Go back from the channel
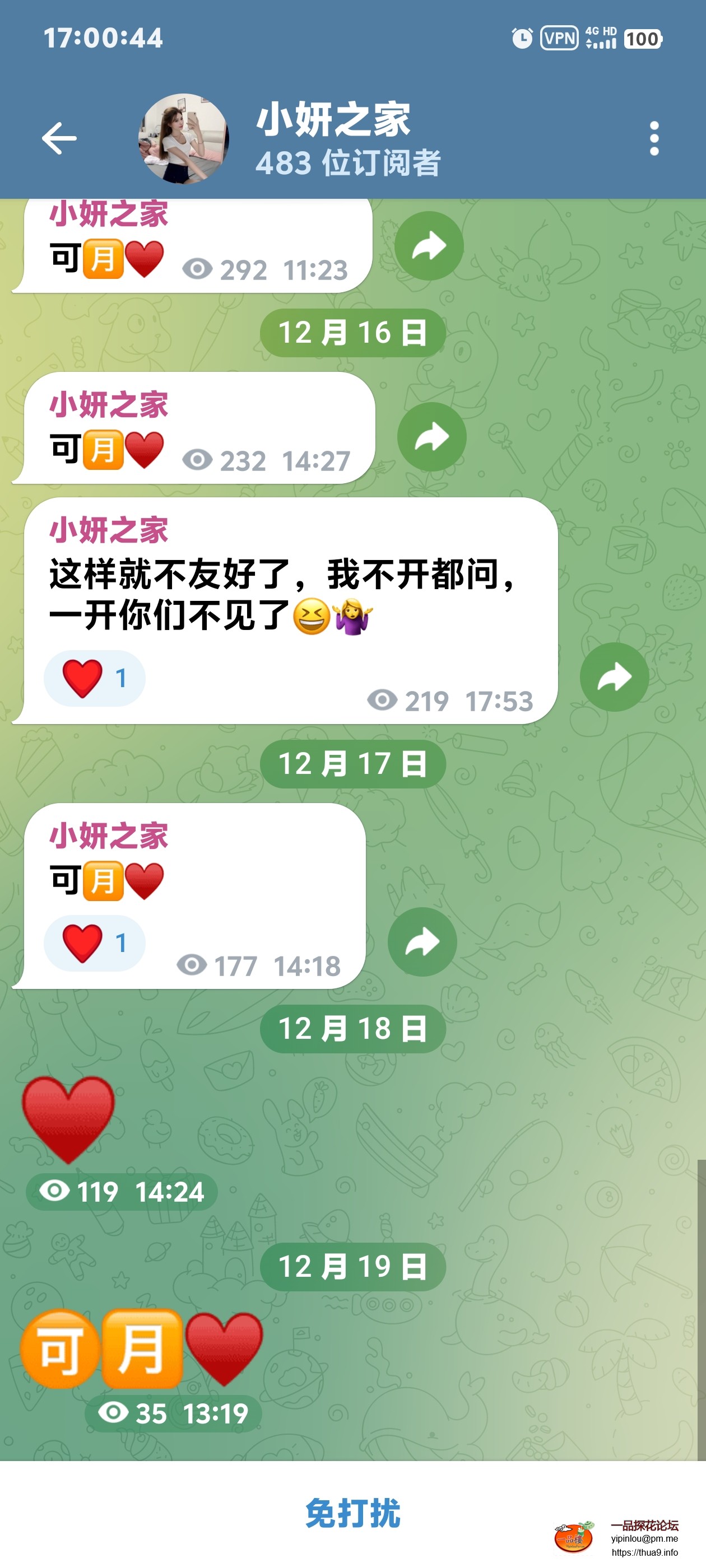The height and width of the screenshot is (1568, 706). tap(59, 138)
